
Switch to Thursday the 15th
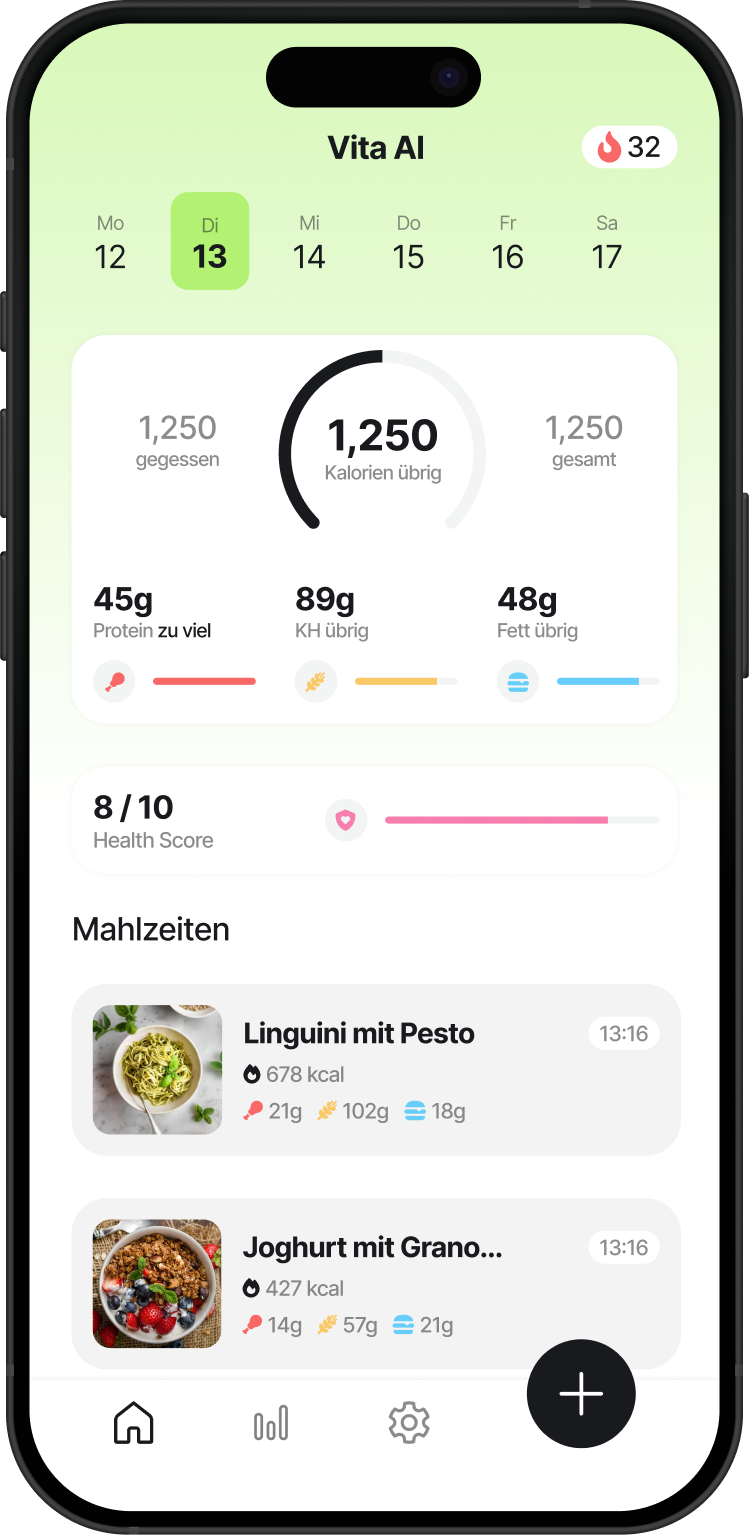coord(408,242)
